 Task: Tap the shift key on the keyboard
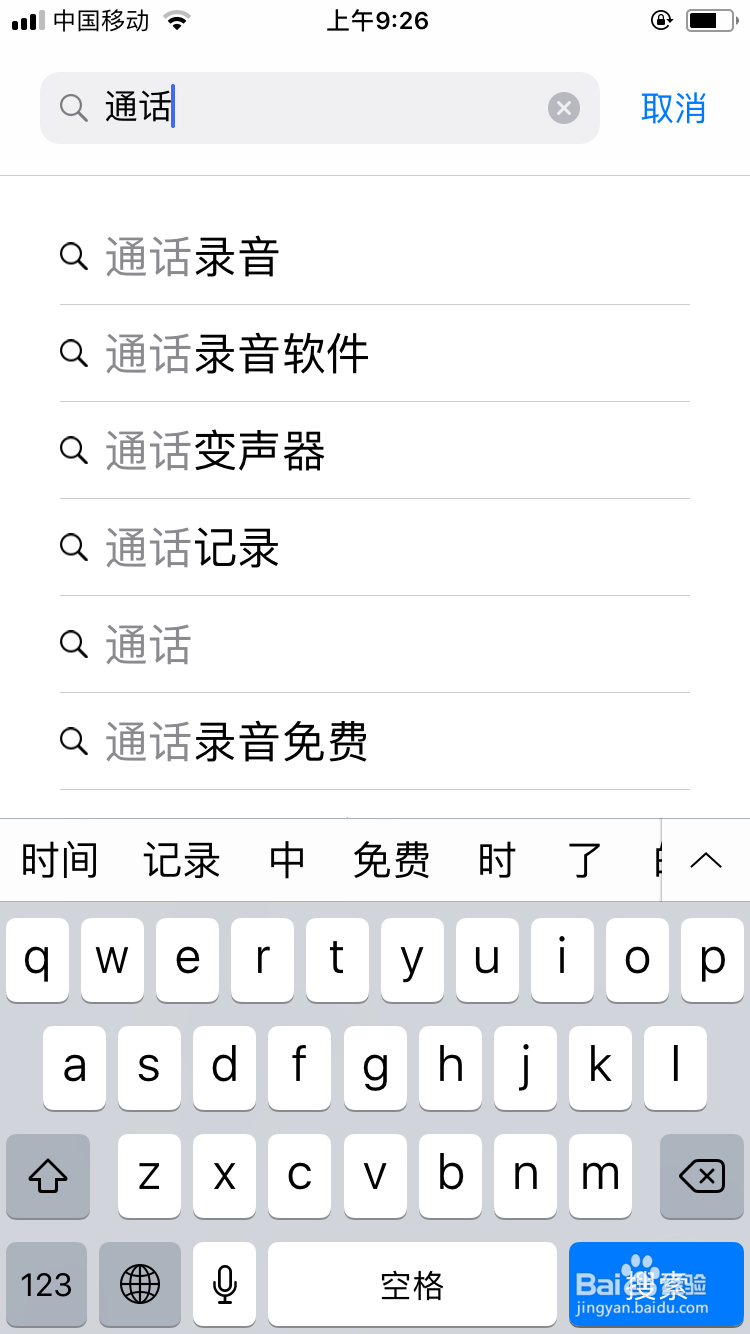(x=47, y=1176)
